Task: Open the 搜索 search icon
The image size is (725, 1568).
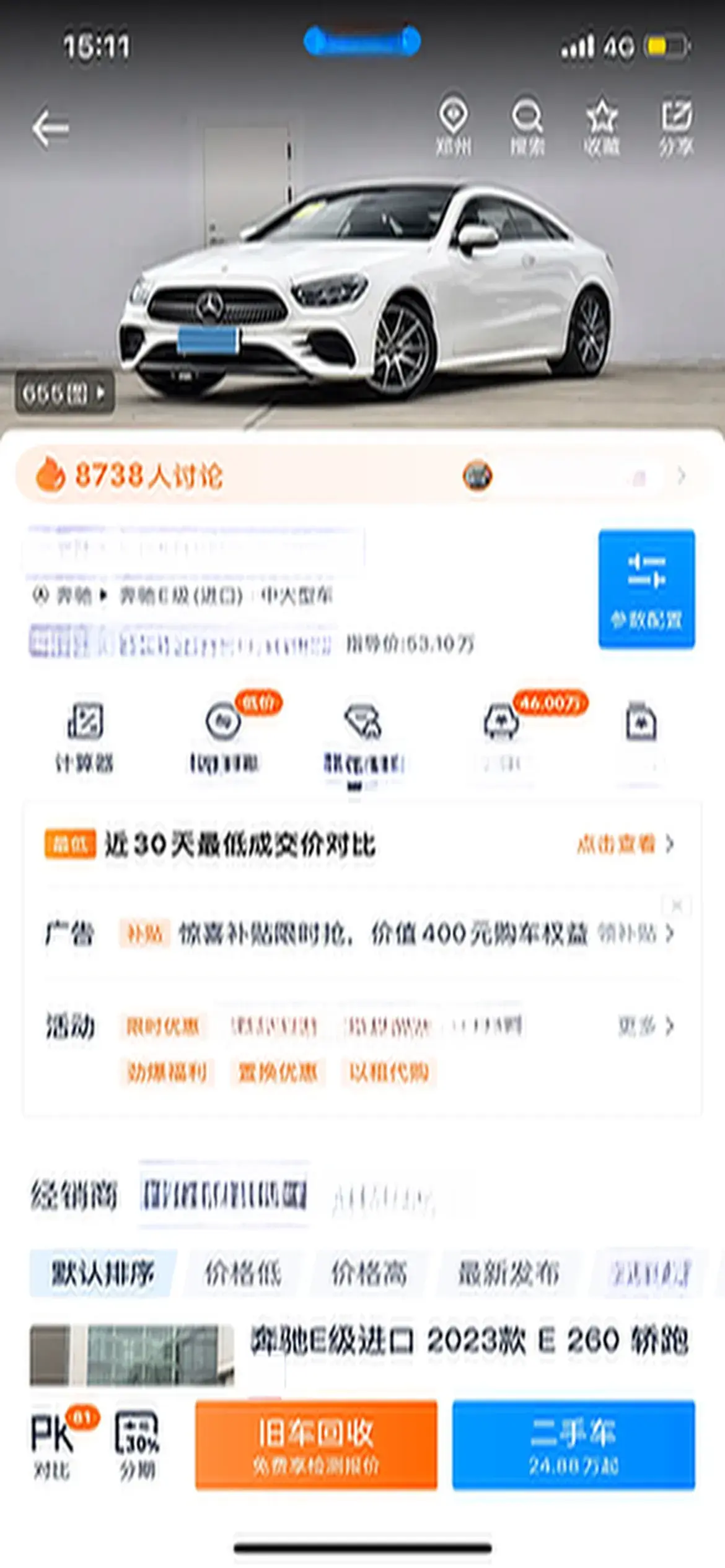Action: pos(527,126)
